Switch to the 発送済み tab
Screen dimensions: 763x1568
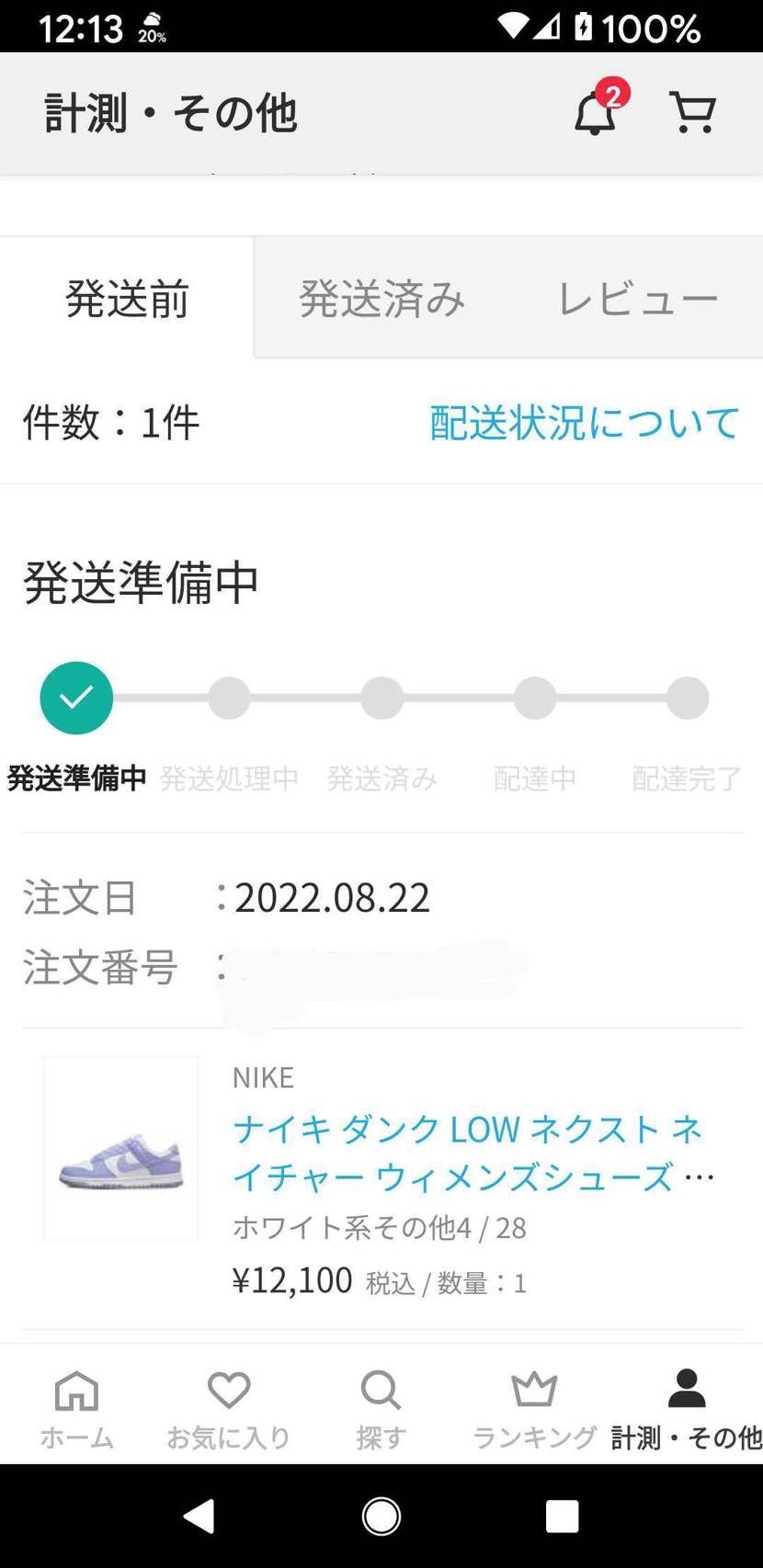pyautogui.click(x=381, y=297)
